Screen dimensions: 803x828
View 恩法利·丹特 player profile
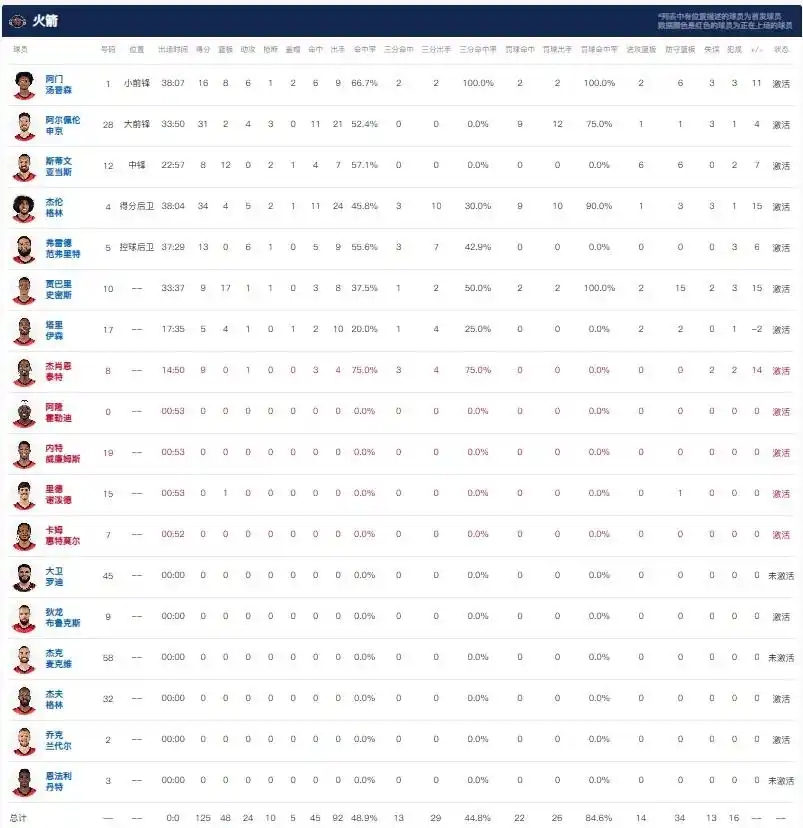click(x=58, y=781)
